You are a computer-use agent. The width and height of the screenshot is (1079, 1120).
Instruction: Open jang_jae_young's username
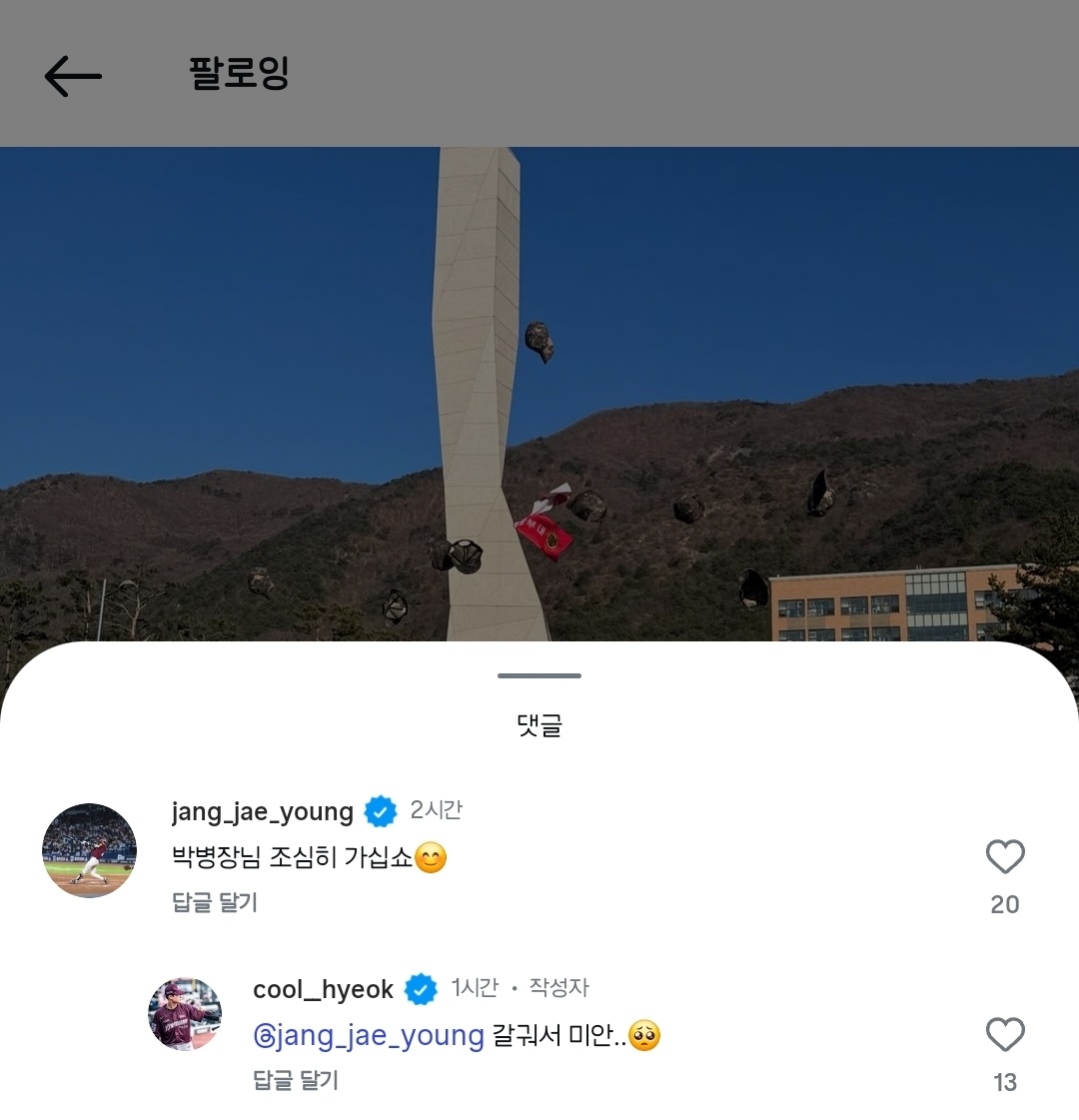[x=263, y=811]
